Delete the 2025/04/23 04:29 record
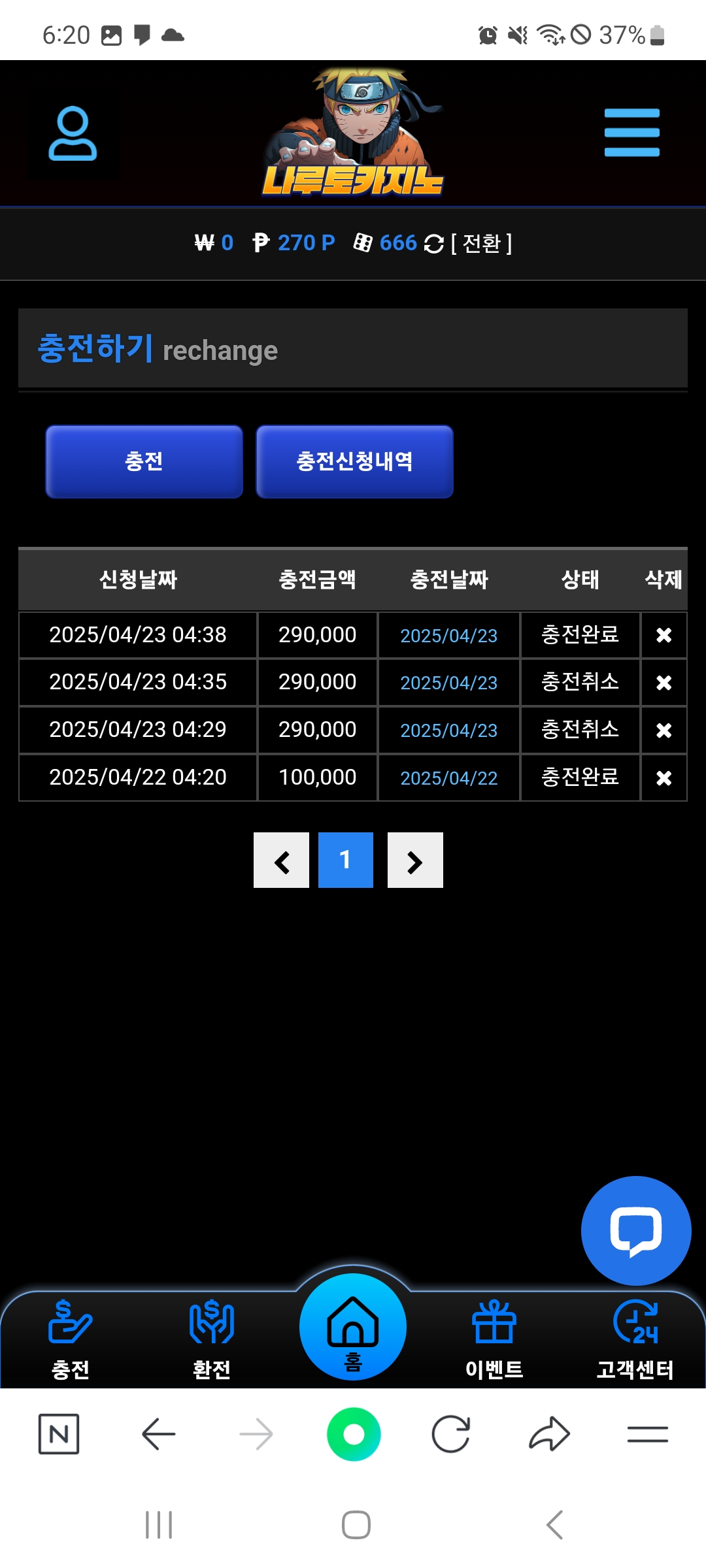 664,730
